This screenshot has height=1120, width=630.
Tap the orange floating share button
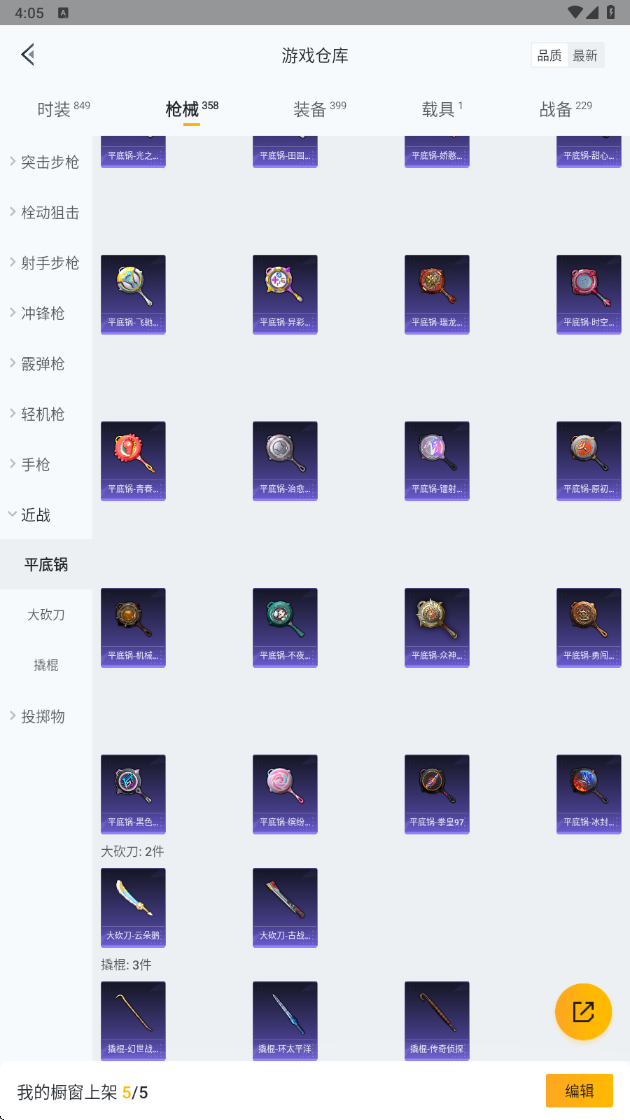[x=584, y=1011]
